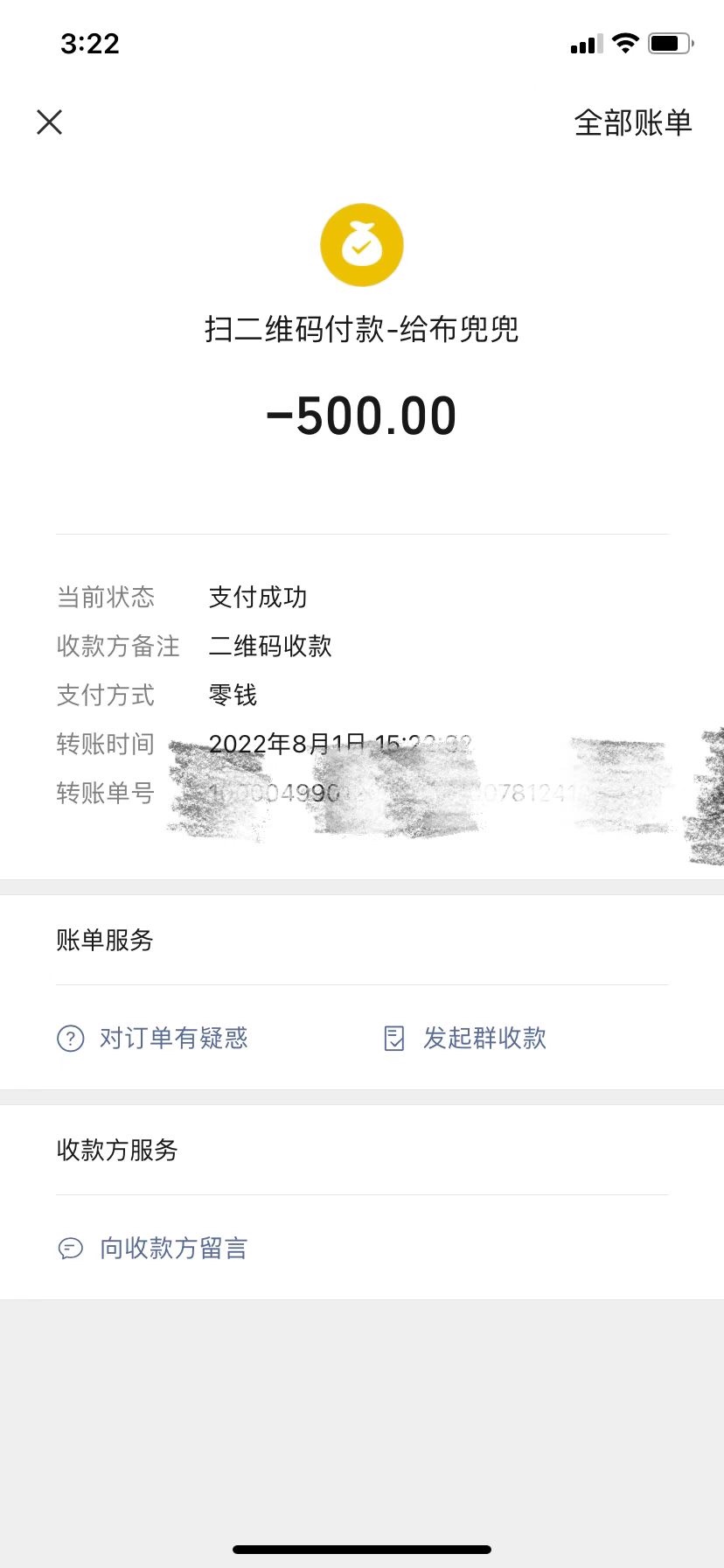Open 全部账单 (all bills)
This screenshot has height=1568, width=724.
click(632, 122)
